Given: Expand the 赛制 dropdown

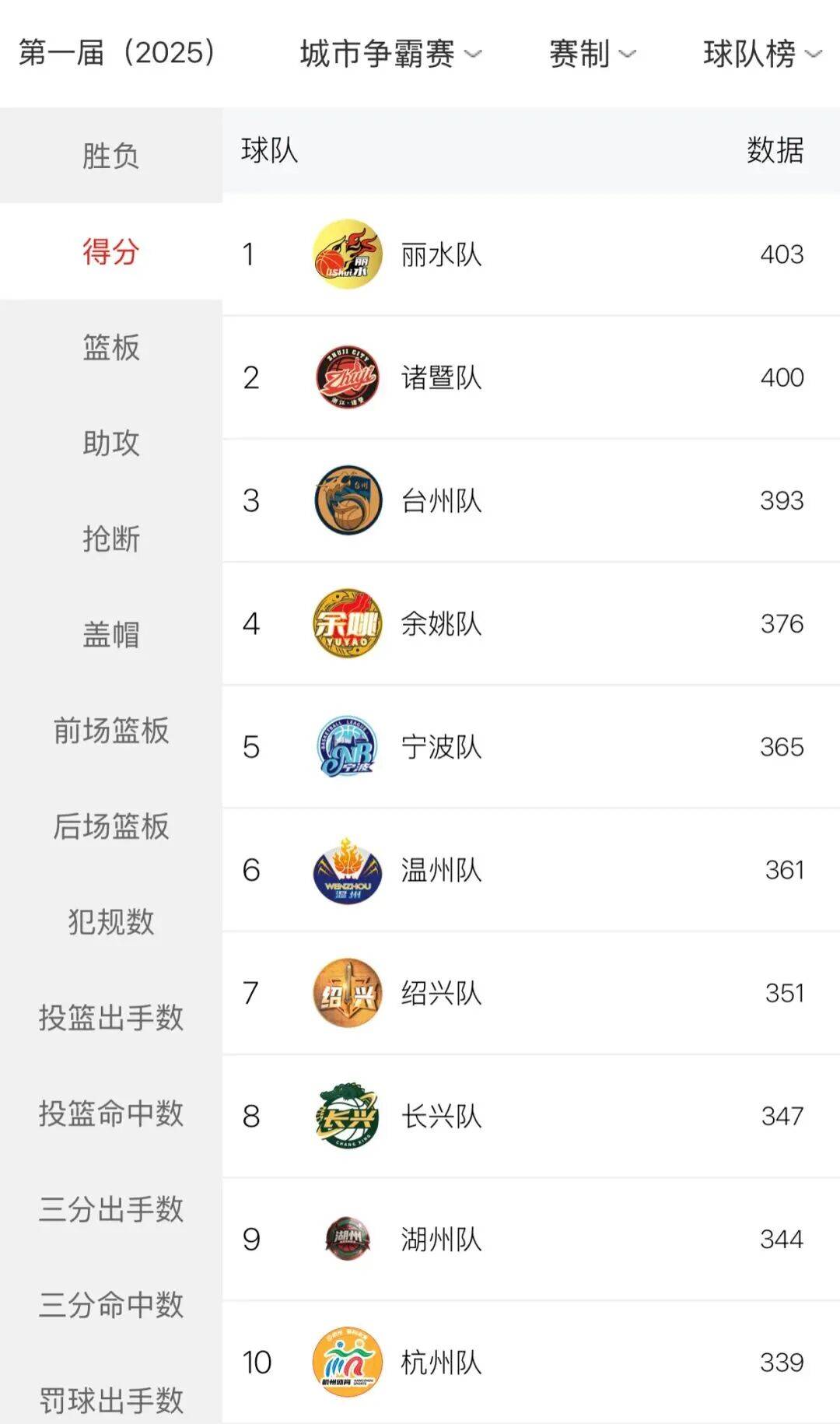Looking at the screenshot, I should point(592,54).
